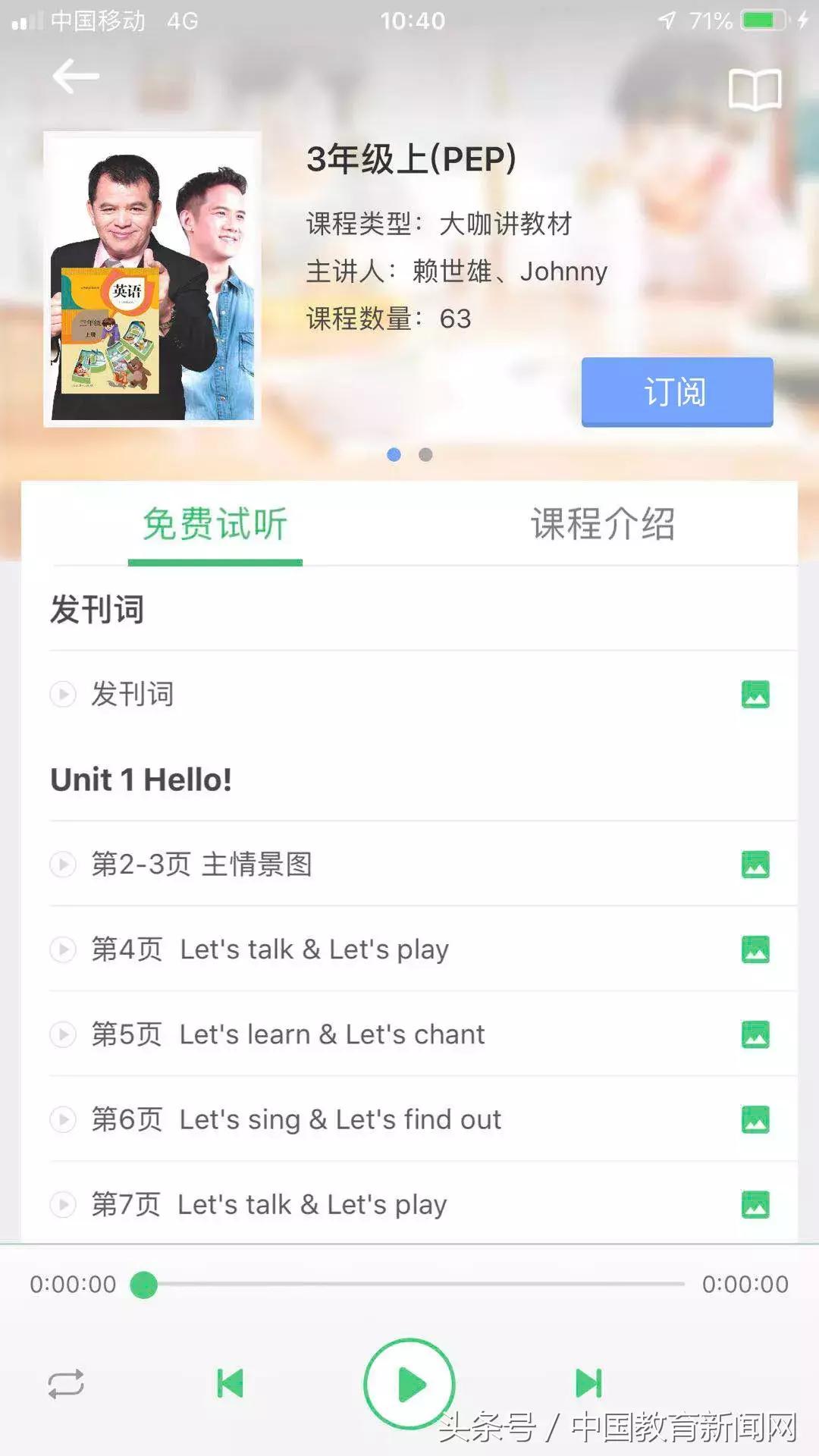Tap the 订阅 subscribe button
The width and height of the screenshot is (819, 1456).
(676, 391)
